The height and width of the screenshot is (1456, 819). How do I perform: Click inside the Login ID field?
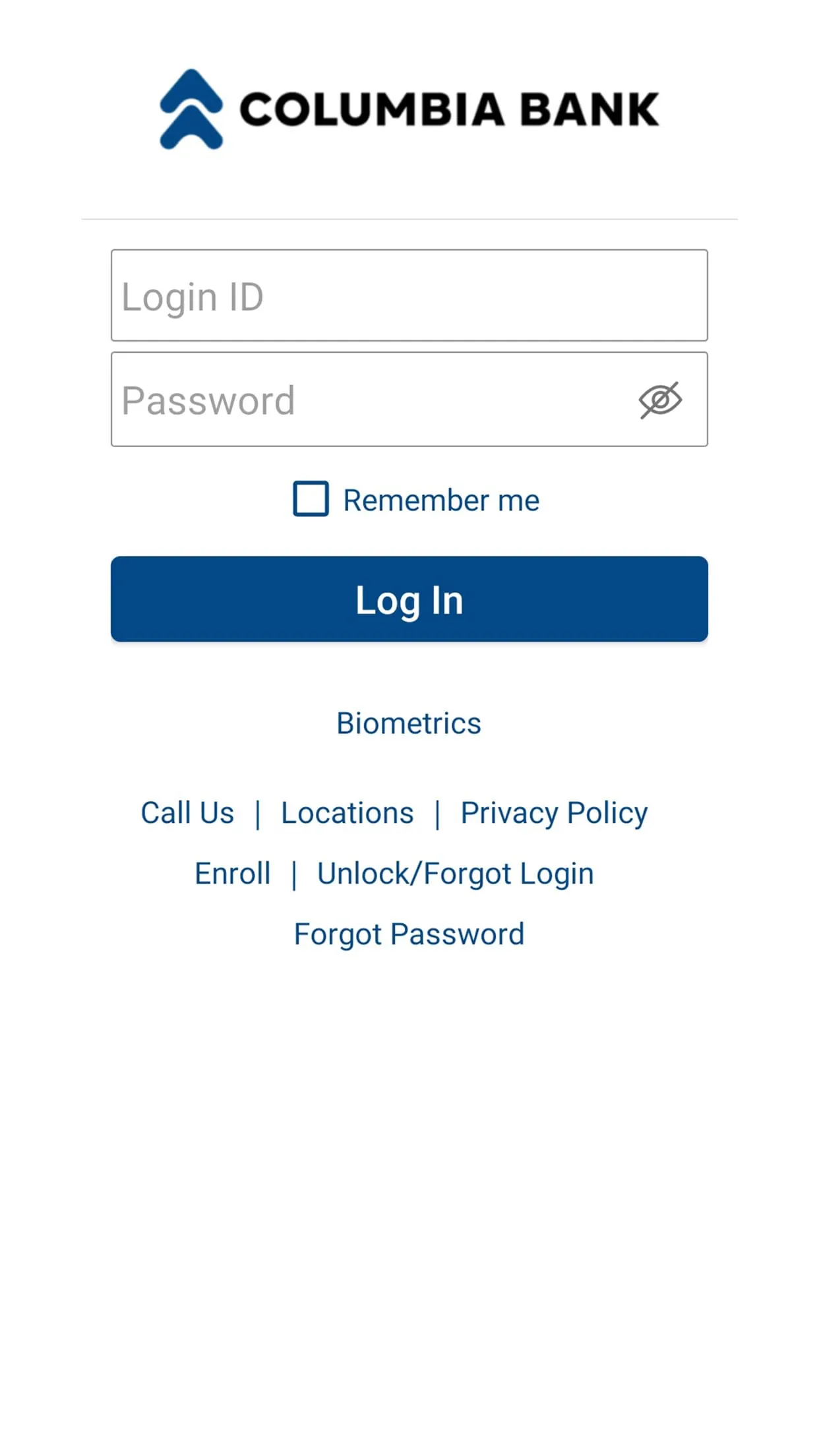[x=409, y=295]
